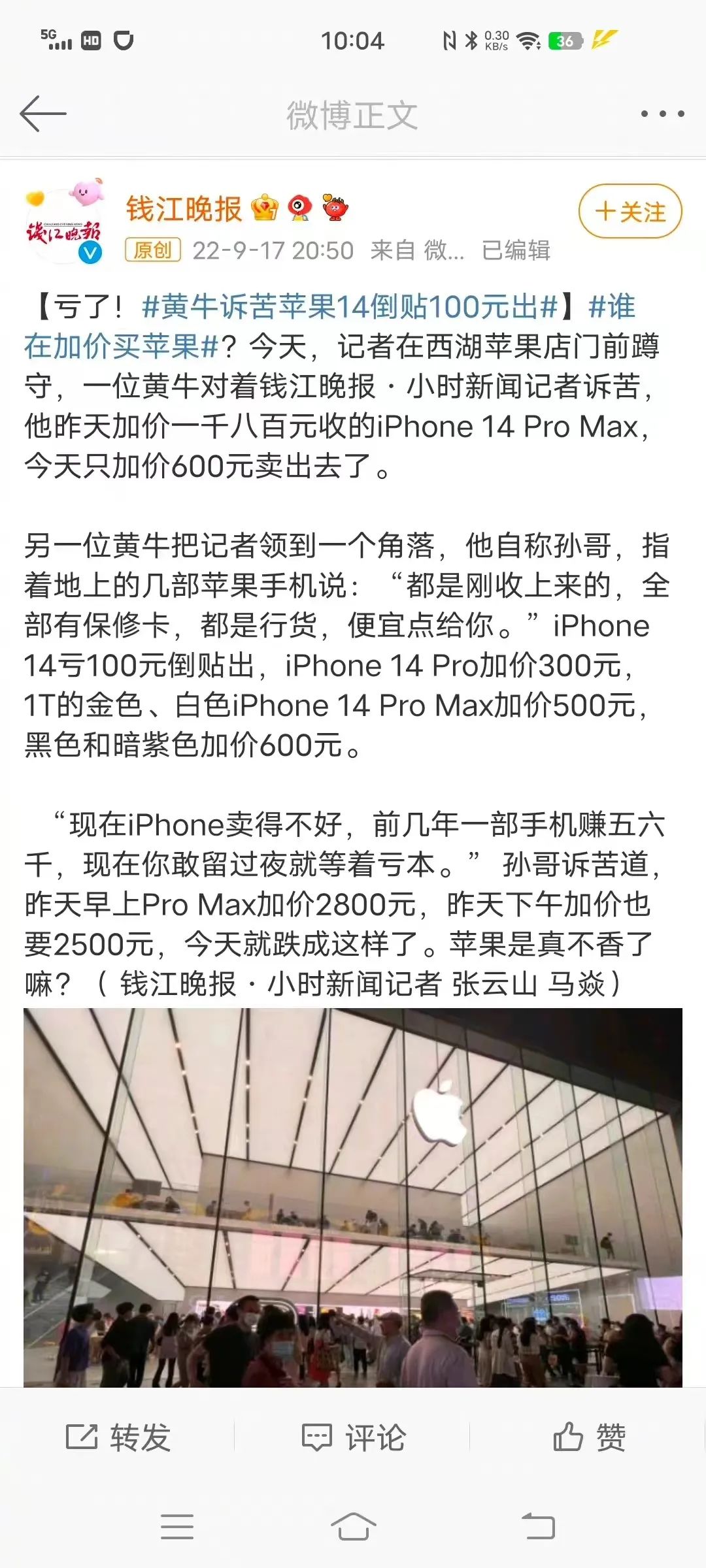View the Apple Store photo full screen
Viewport: 706px width, 1568px height.
coord(353,1197)
